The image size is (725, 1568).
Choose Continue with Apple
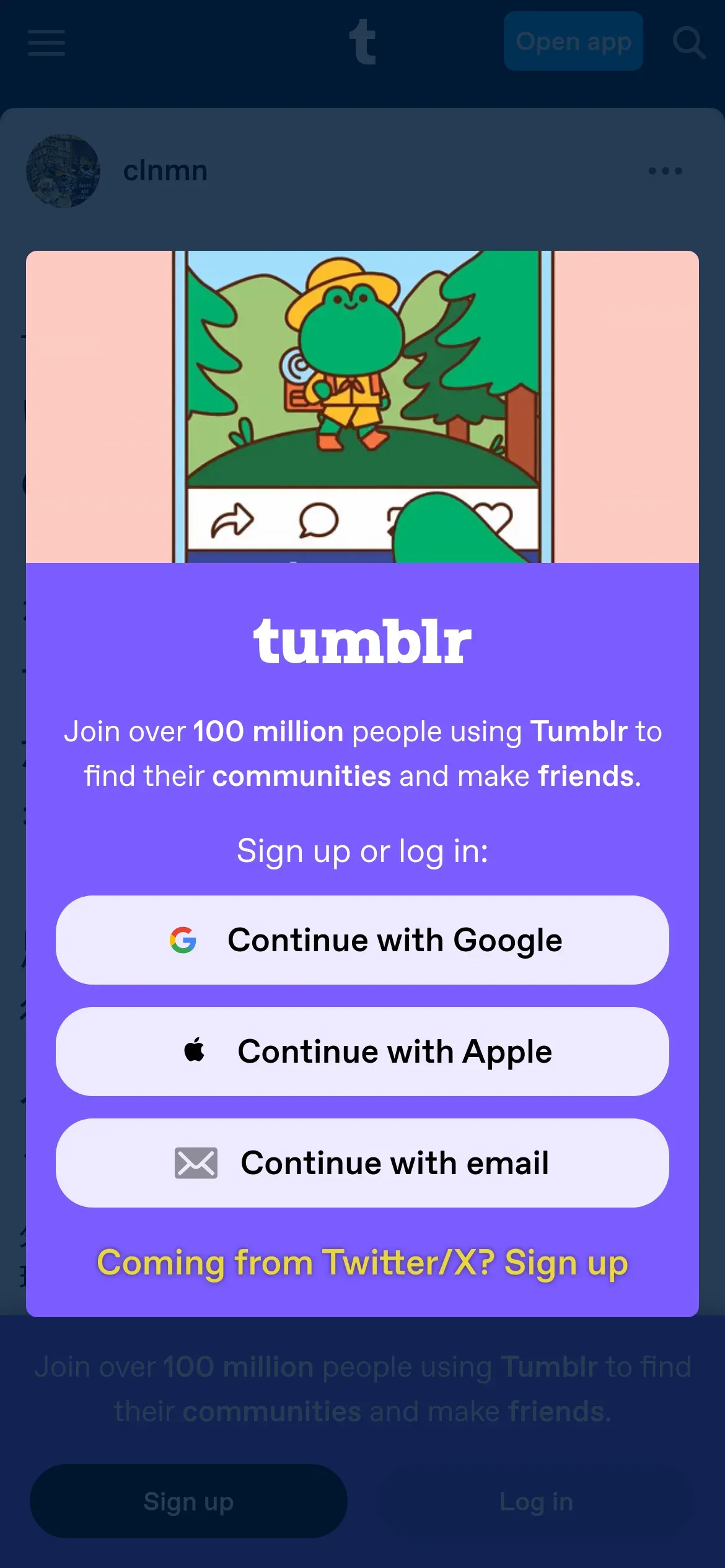tap(362, 1051)
